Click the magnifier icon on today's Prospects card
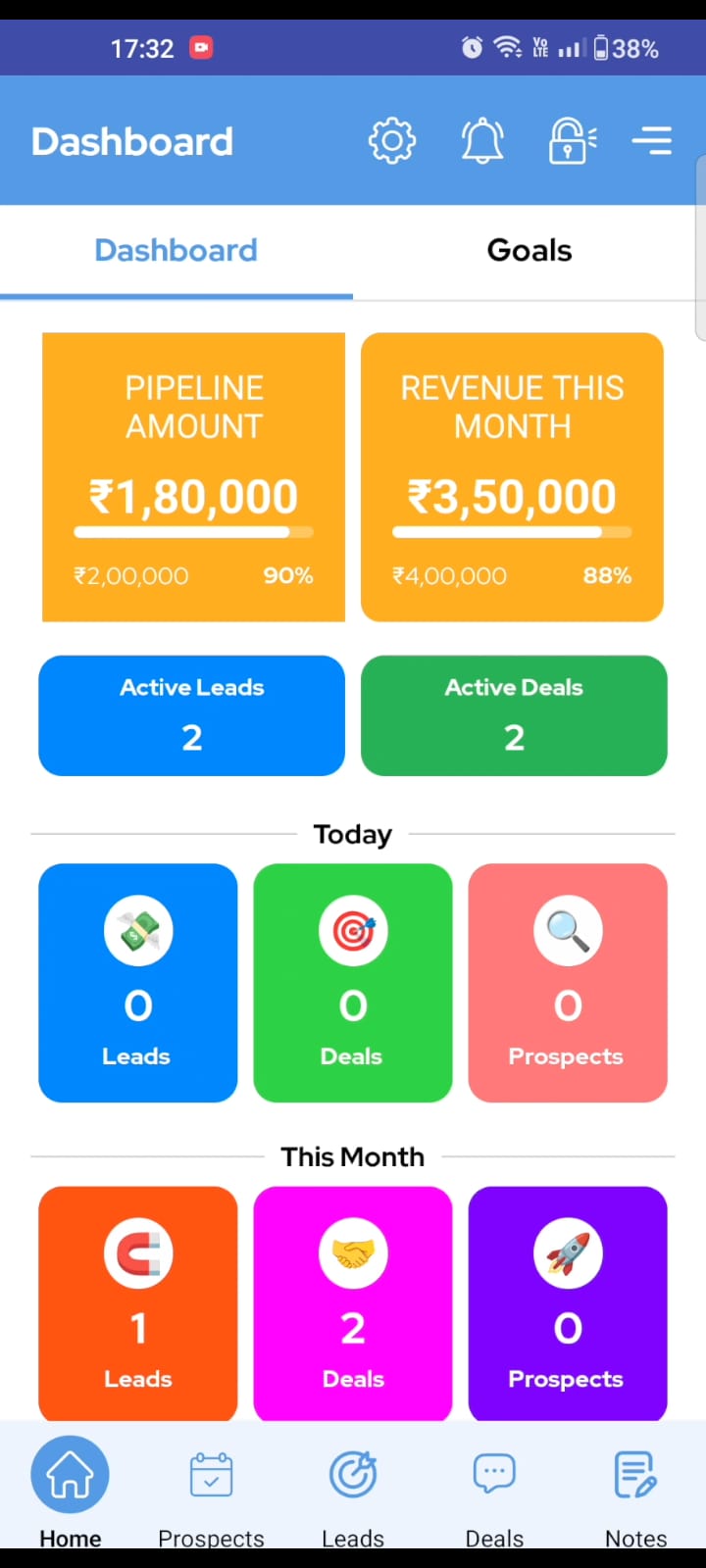 click(x=567, y=930)
